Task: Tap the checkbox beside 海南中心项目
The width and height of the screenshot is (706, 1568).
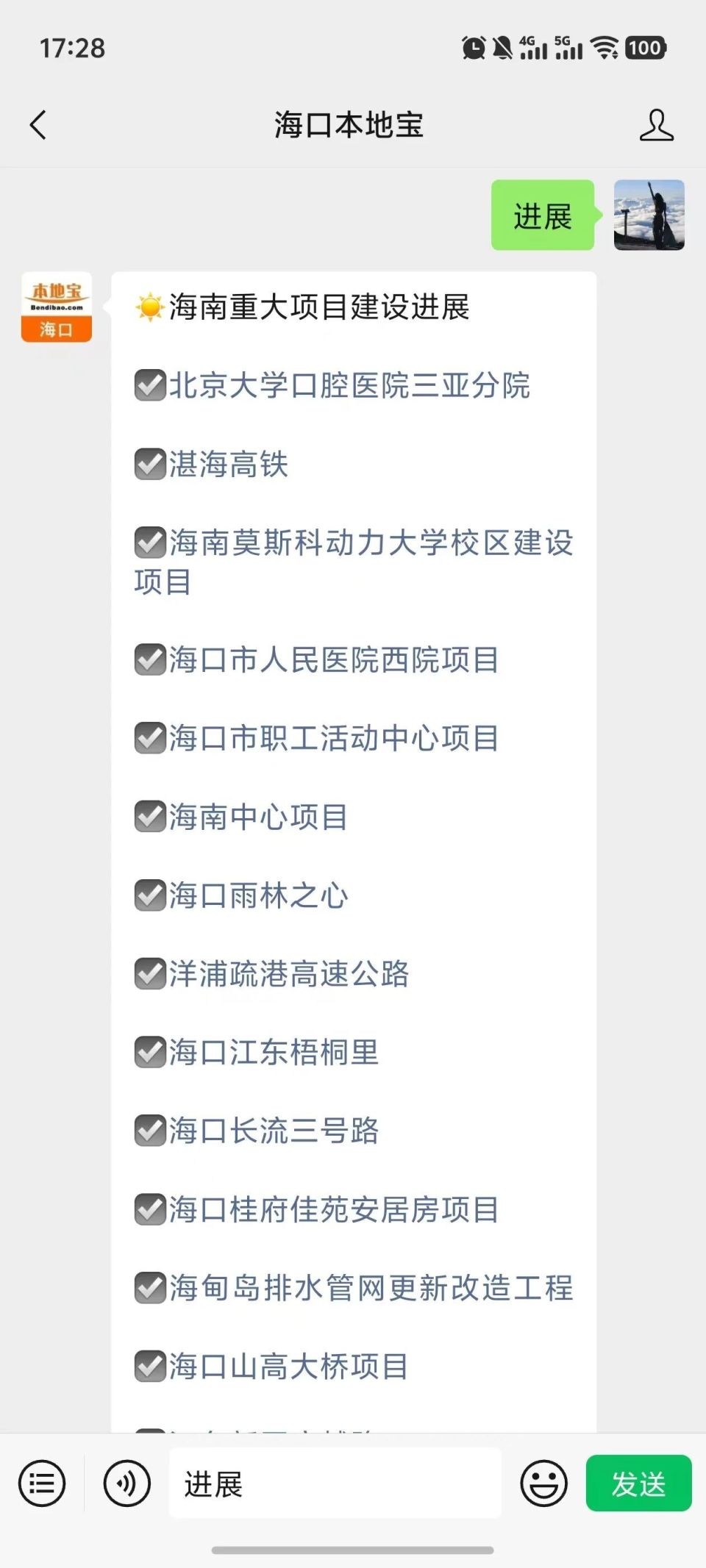Action: 149,817
